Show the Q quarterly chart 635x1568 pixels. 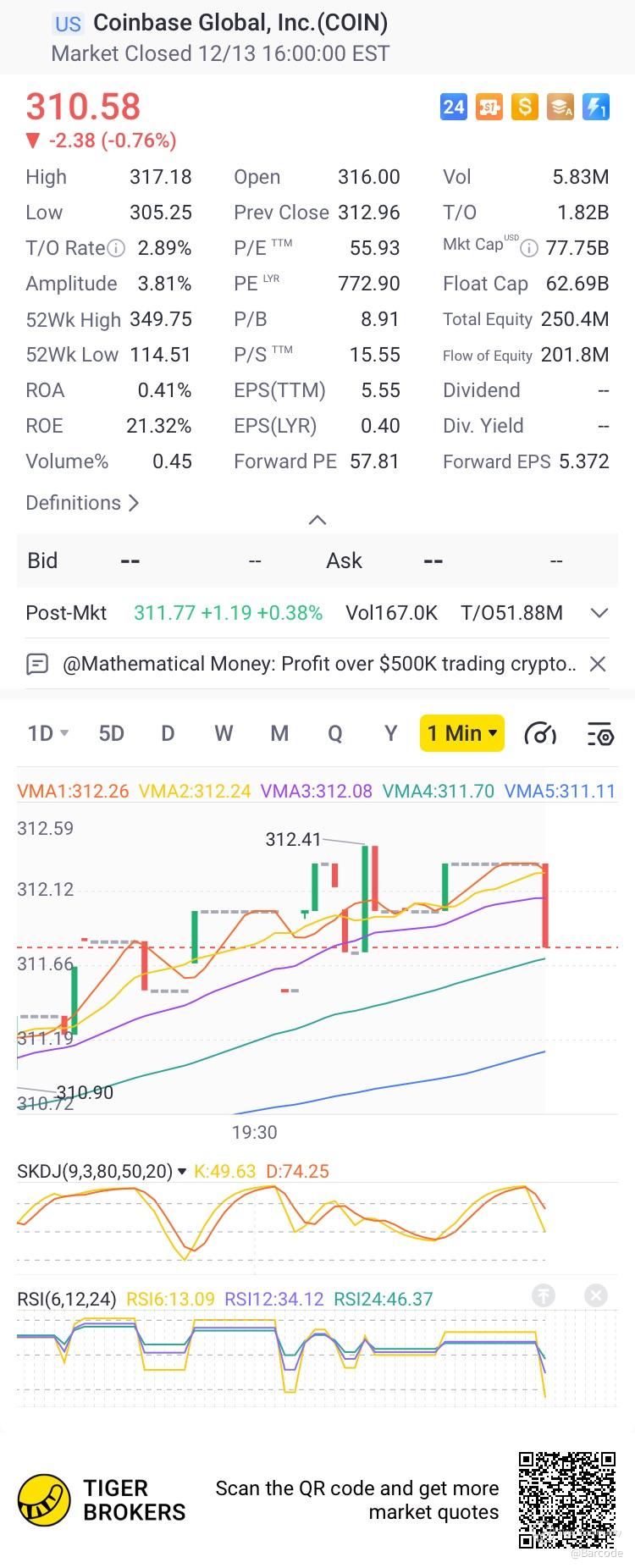point(335,733)
